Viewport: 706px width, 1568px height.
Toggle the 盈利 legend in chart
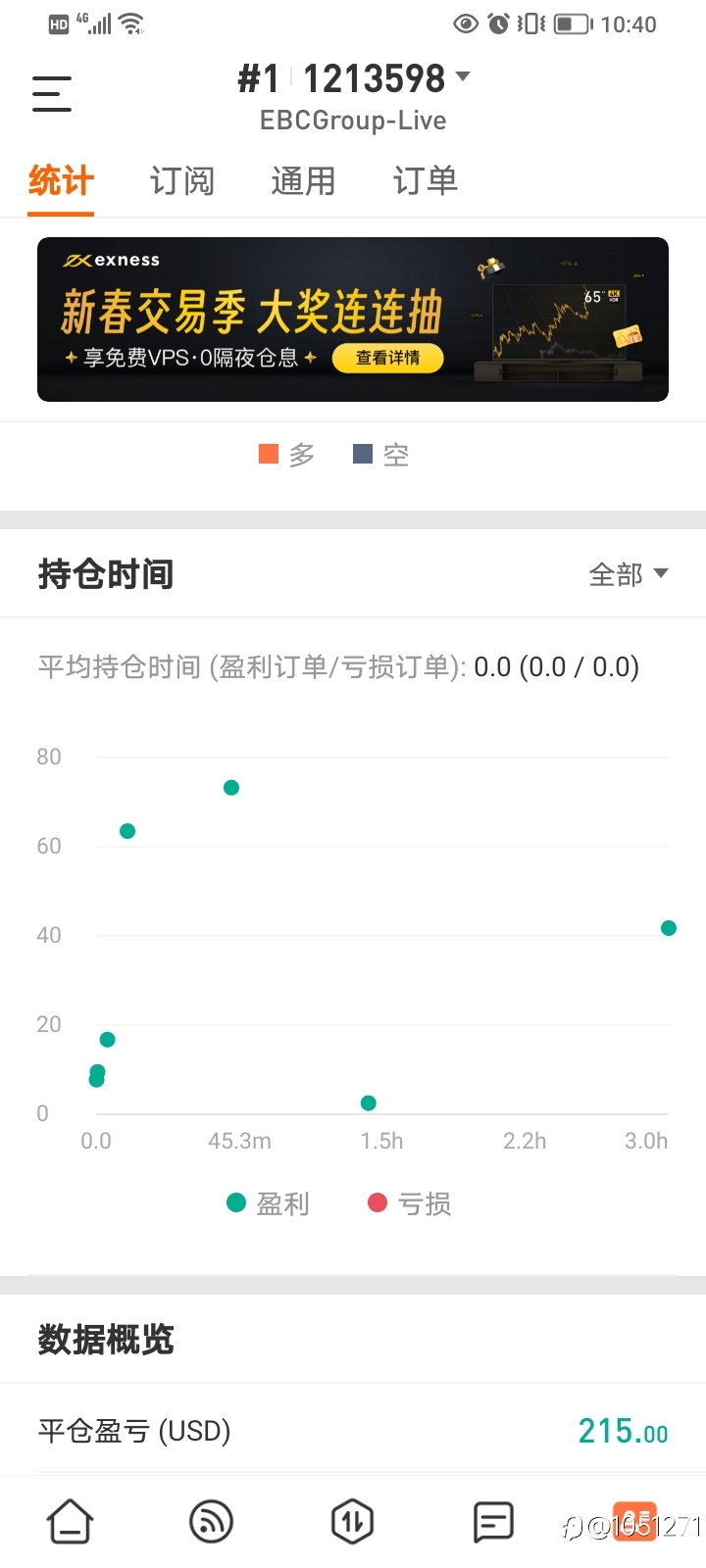[268, 1203]
